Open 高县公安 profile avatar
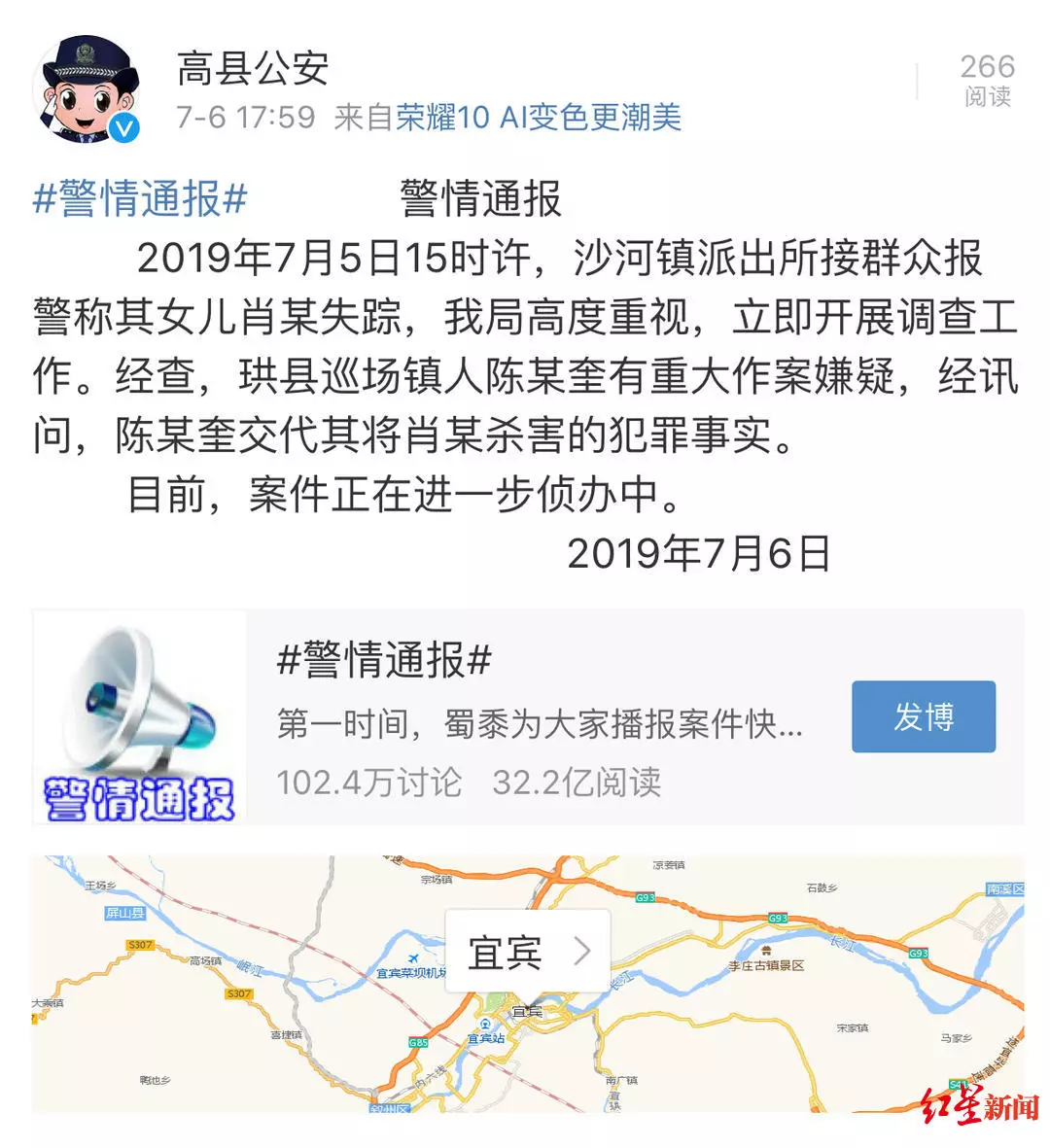1050x1148 pixels. [x=87, y=90]
